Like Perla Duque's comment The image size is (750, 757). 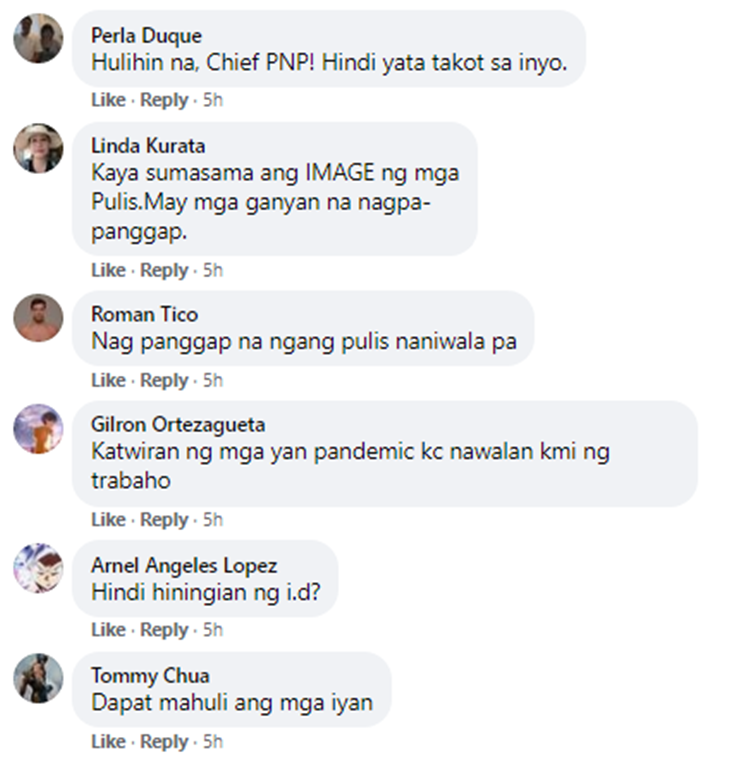(x=108, y=100)
